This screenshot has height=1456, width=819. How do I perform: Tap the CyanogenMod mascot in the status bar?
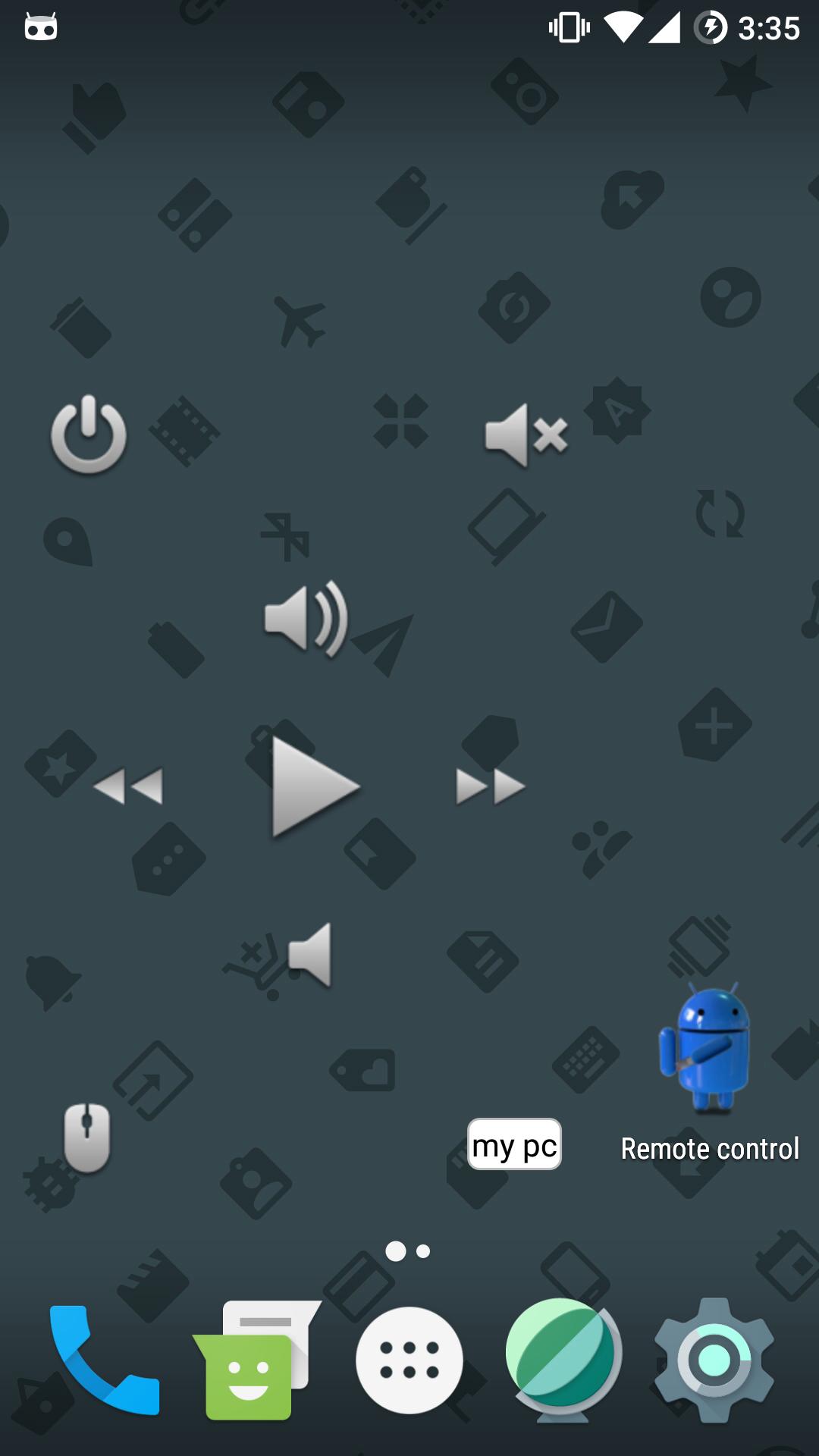(40, 26)
